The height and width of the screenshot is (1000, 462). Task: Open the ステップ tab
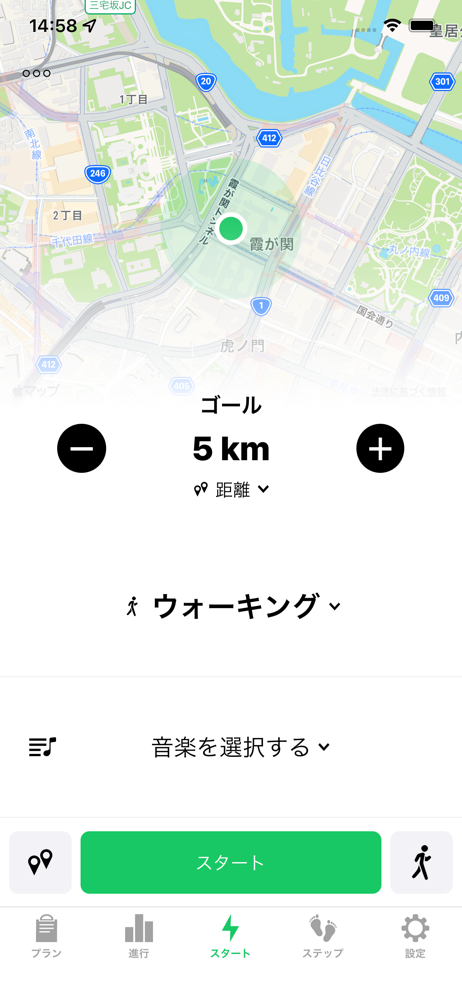323,936
